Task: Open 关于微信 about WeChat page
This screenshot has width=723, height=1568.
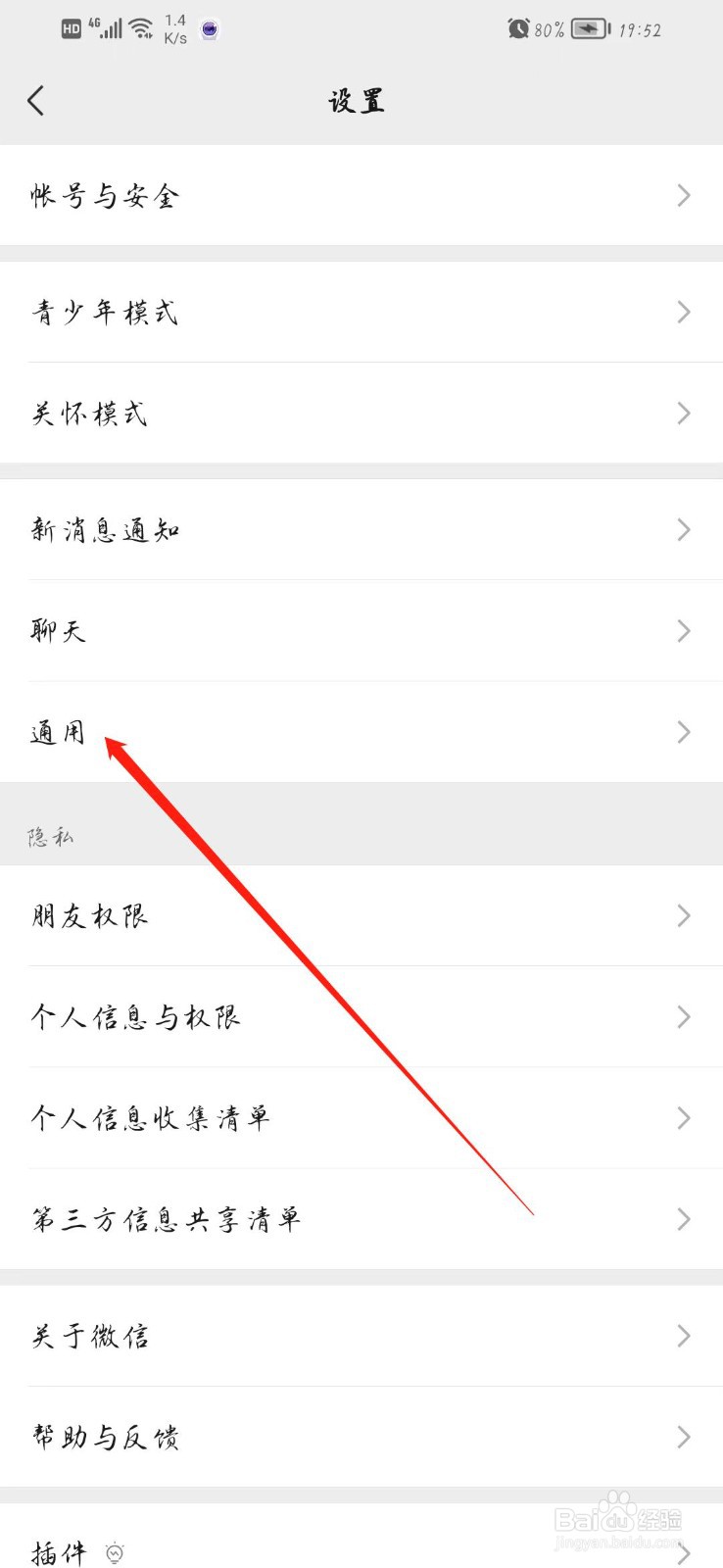Action: [x=361, y=1335]
